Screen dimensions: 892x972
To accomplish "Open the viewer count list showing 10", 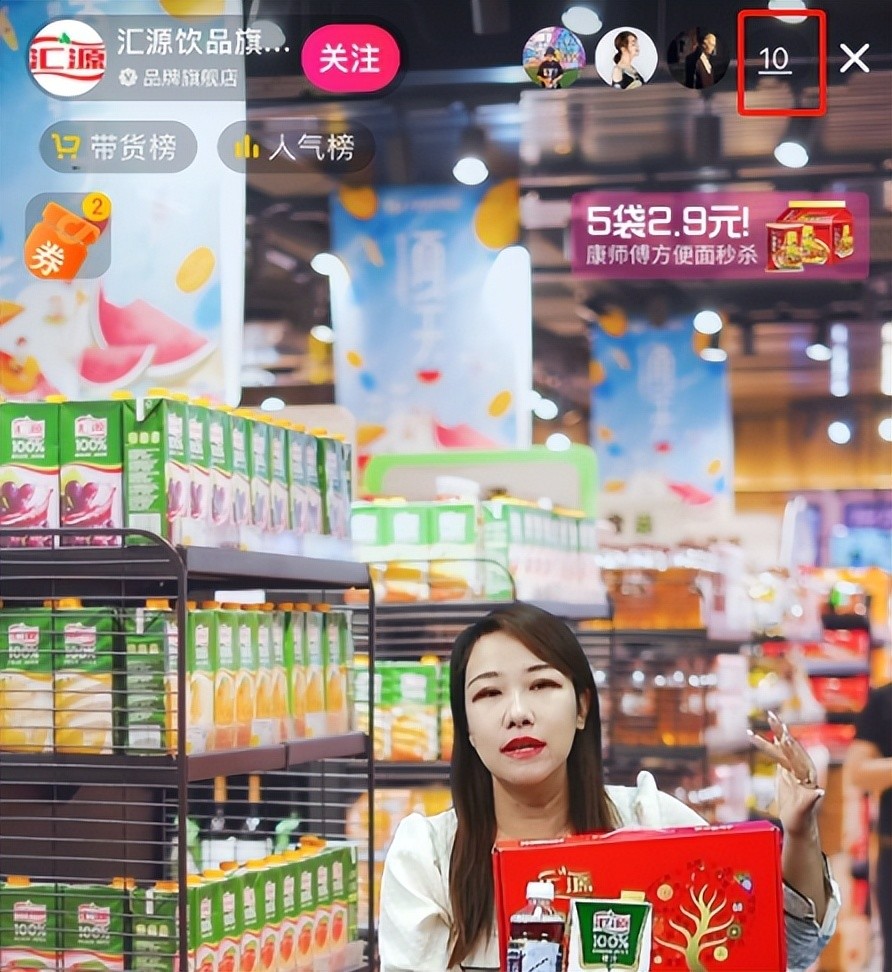I will (x=774, y=60).
